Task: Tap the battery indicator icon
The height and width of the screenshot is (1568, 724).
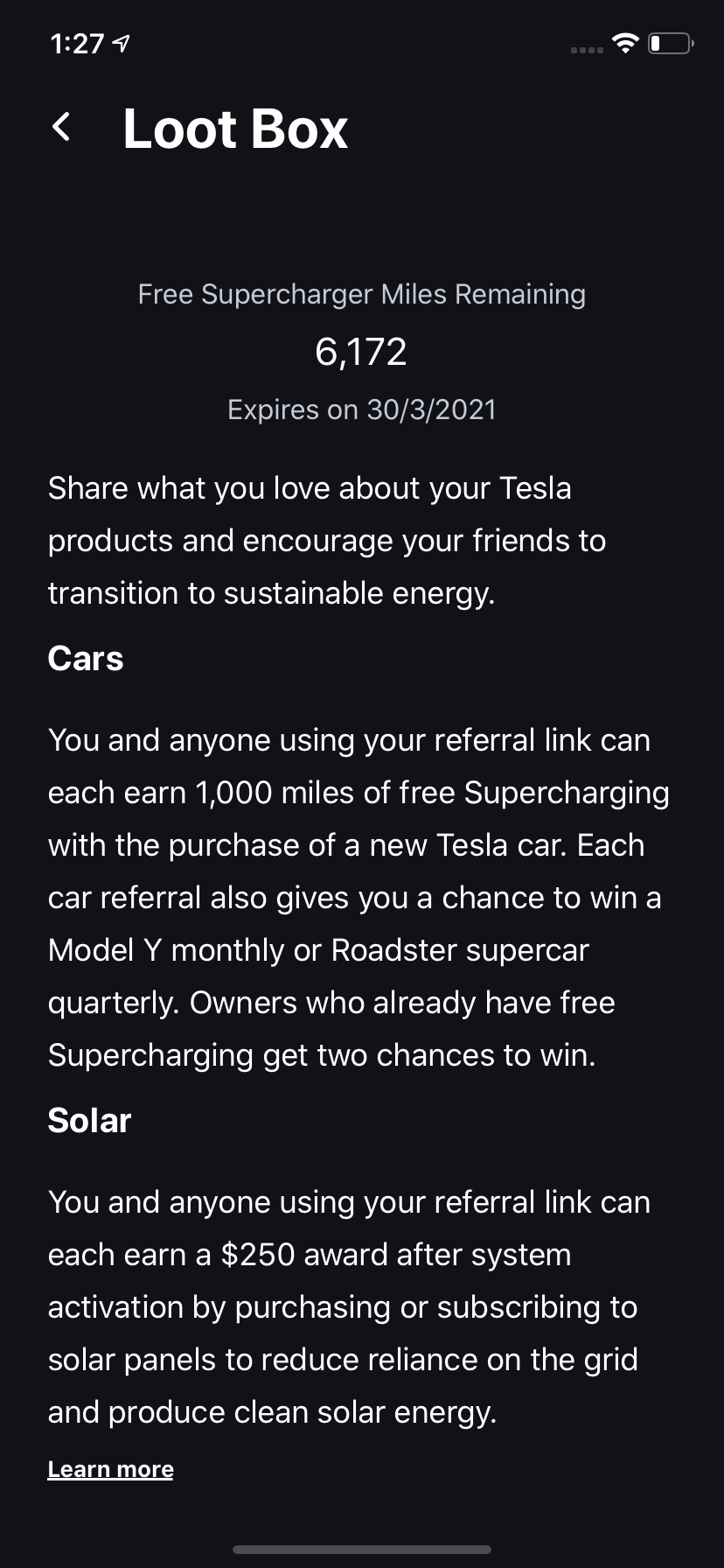Action: [669, 43]
